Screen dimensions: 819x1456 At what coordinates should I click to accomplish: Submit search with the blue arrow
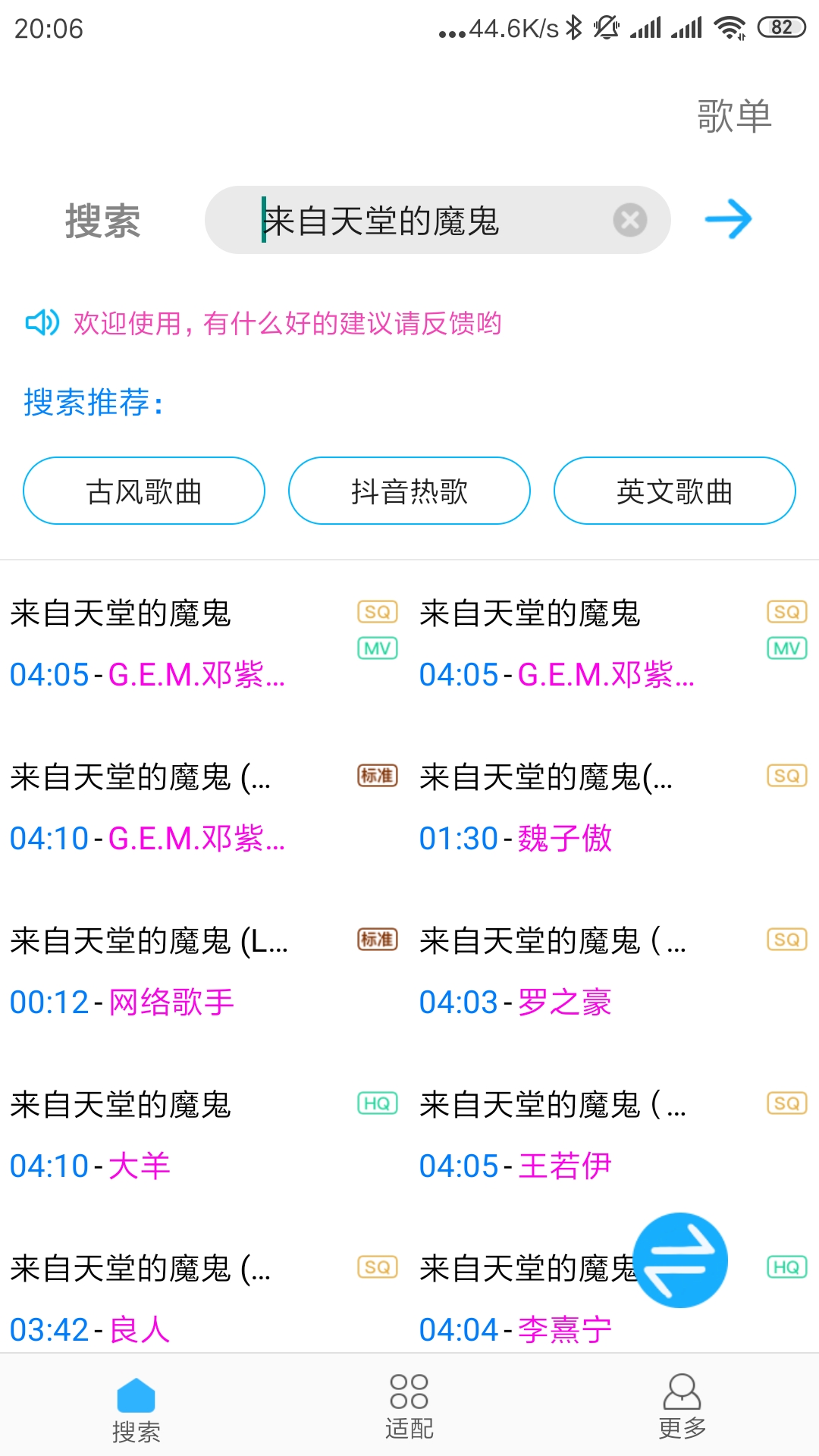click(x=728, y=220)
